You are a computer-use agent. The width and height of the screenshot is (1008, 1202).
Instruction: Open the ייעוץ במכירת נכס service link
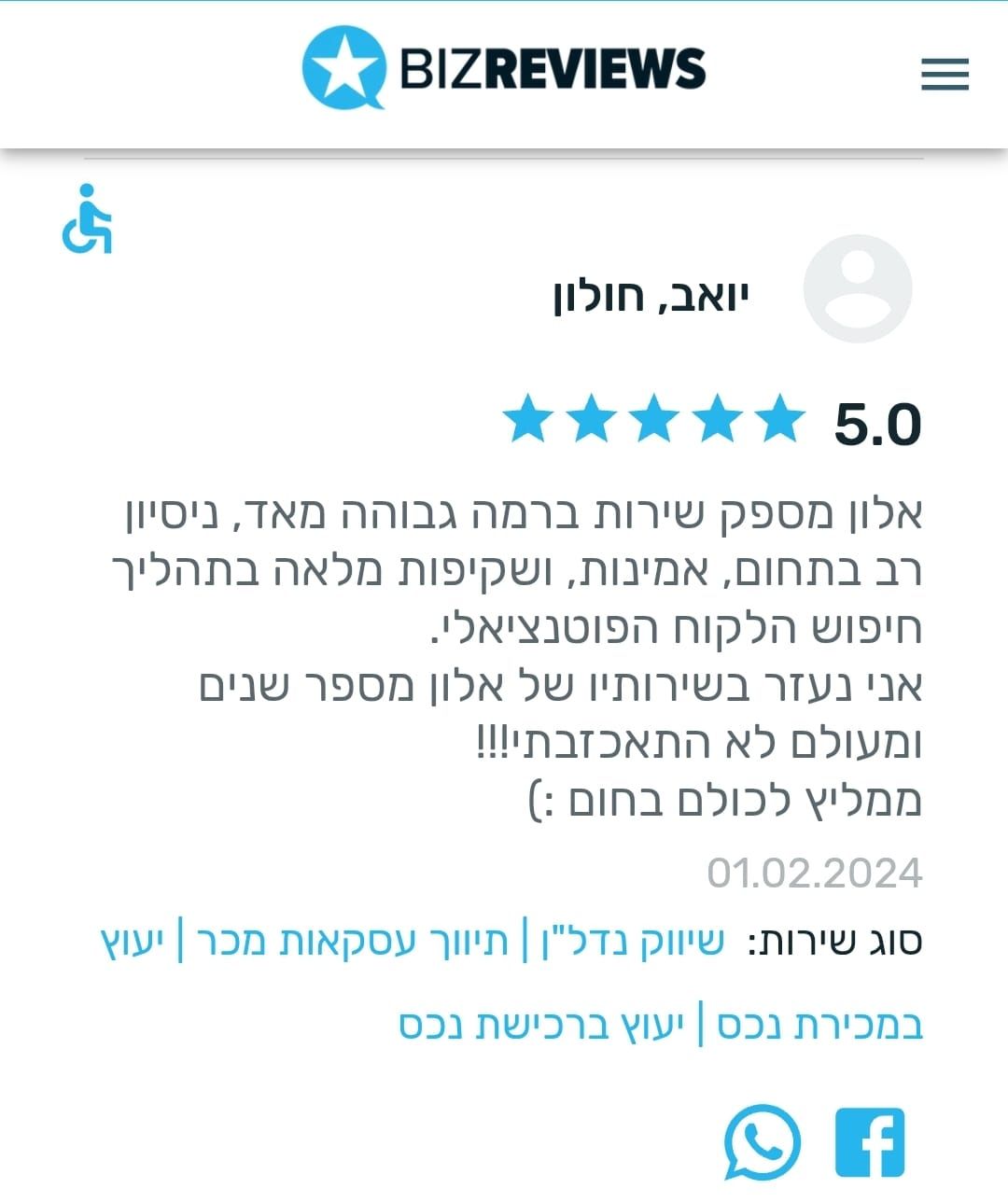[x=819, y=1026]
